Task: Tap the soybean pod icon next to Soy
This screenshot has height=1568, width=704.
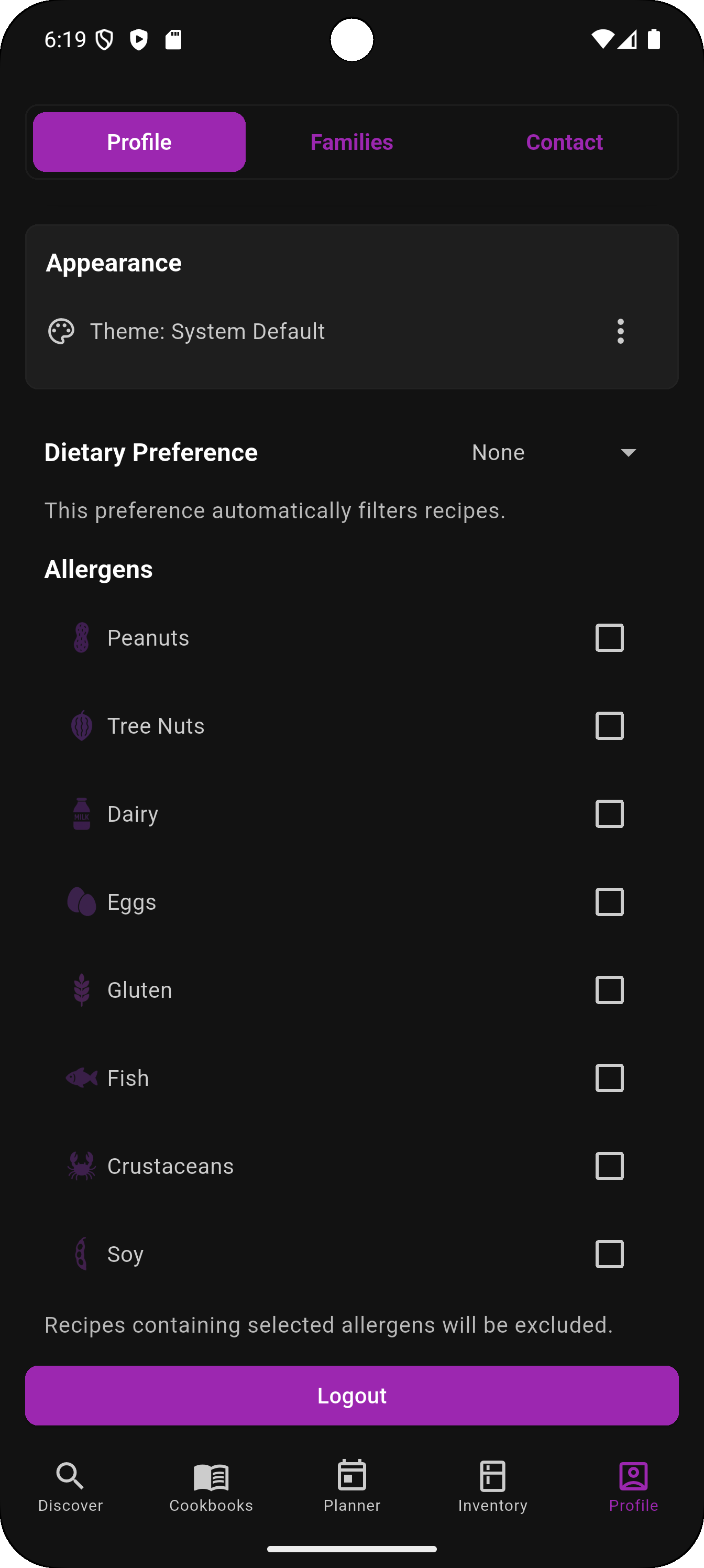Action: click(x=81, y=1254)
